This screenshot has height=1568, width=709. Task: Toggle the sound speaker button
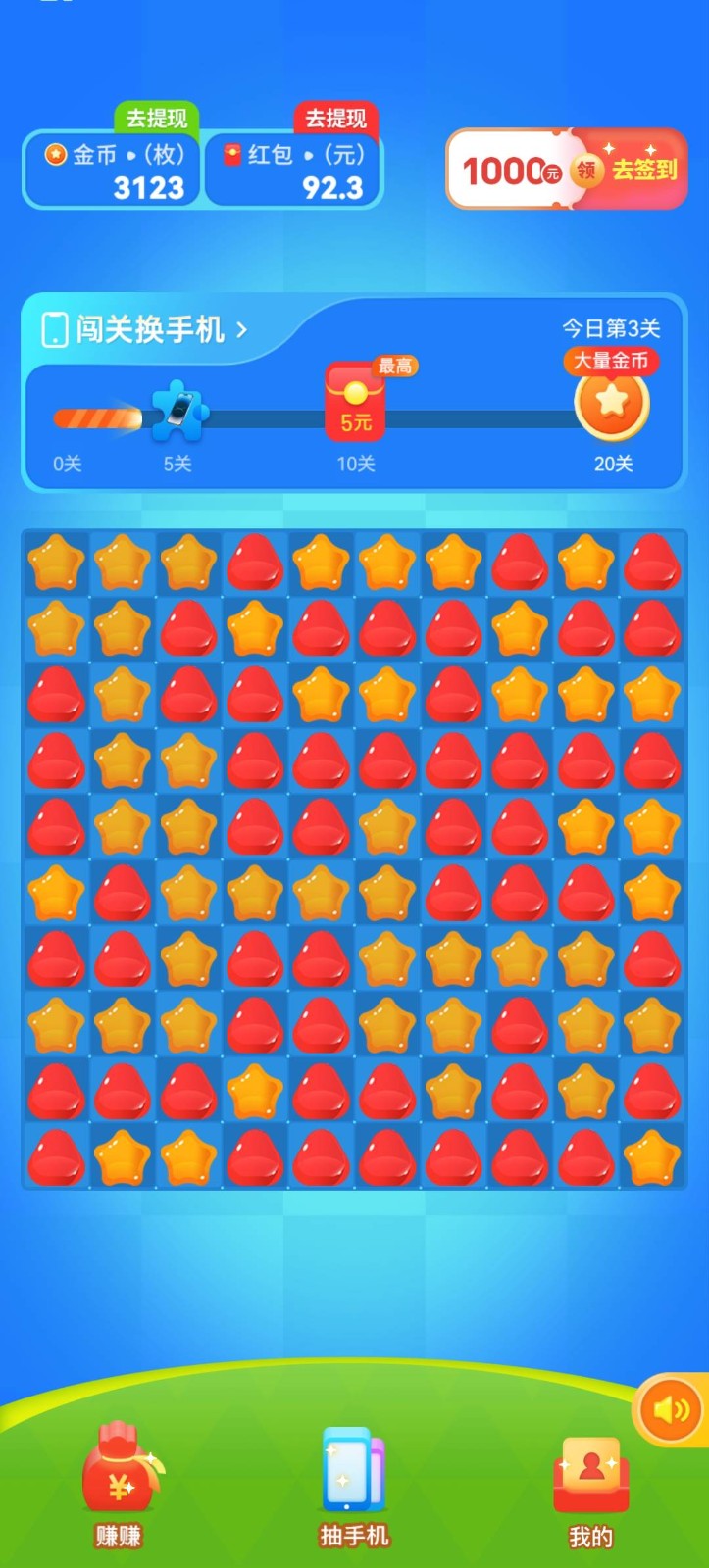pyautogui.click(x=672, y=1409)
